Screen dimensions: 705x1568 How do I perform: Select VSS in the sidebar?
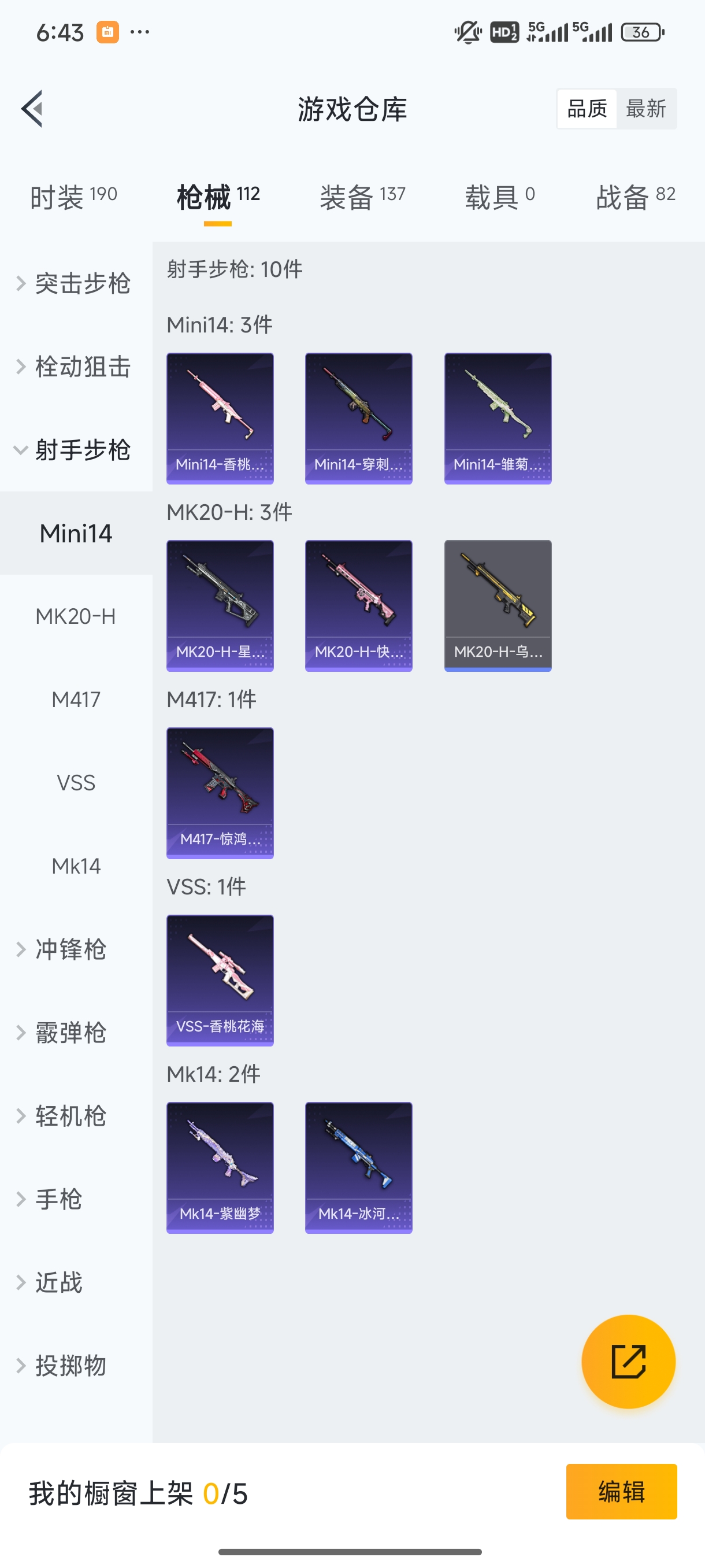76,783
